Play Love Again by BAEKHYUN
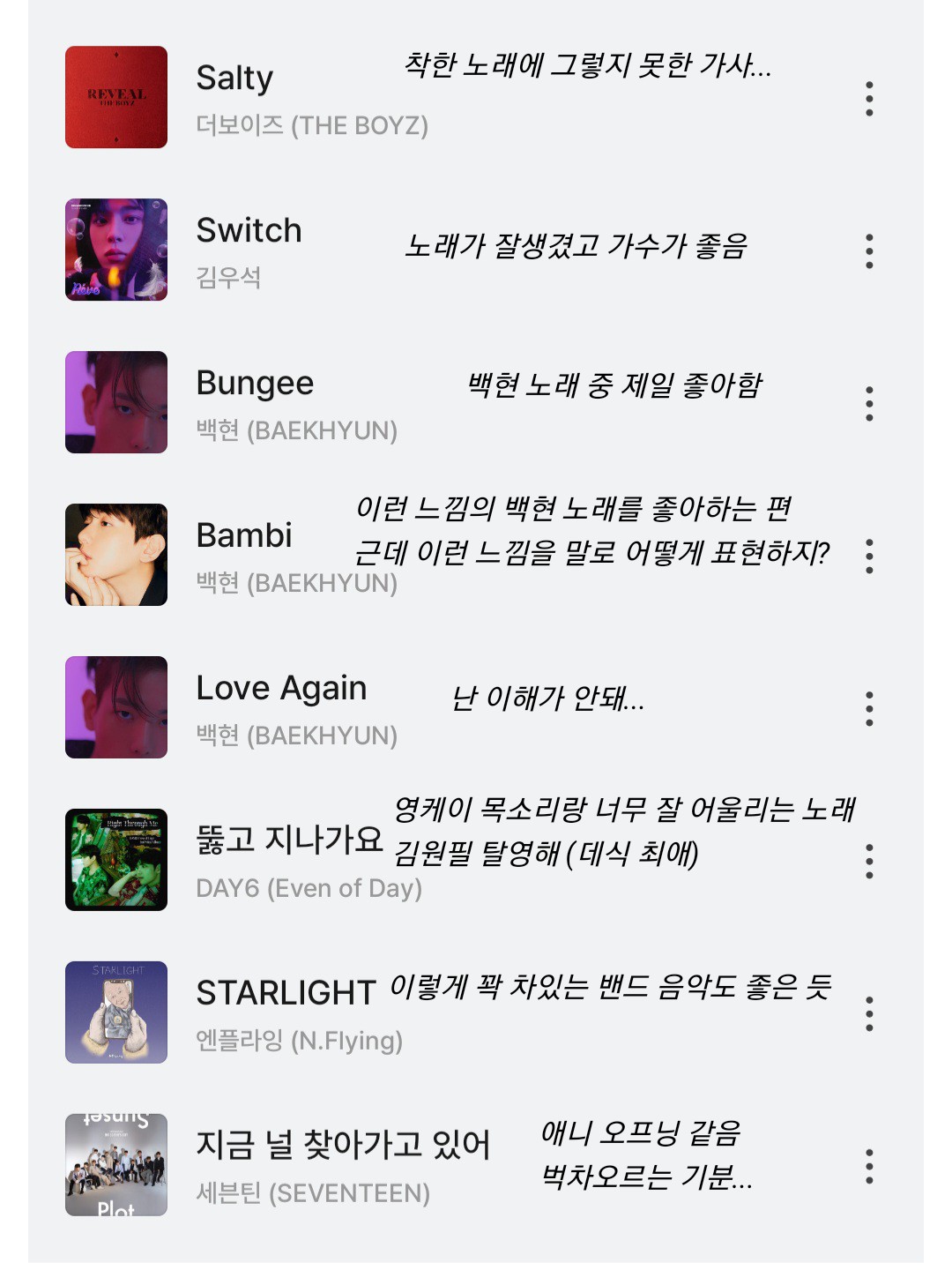 coord(281,689)
